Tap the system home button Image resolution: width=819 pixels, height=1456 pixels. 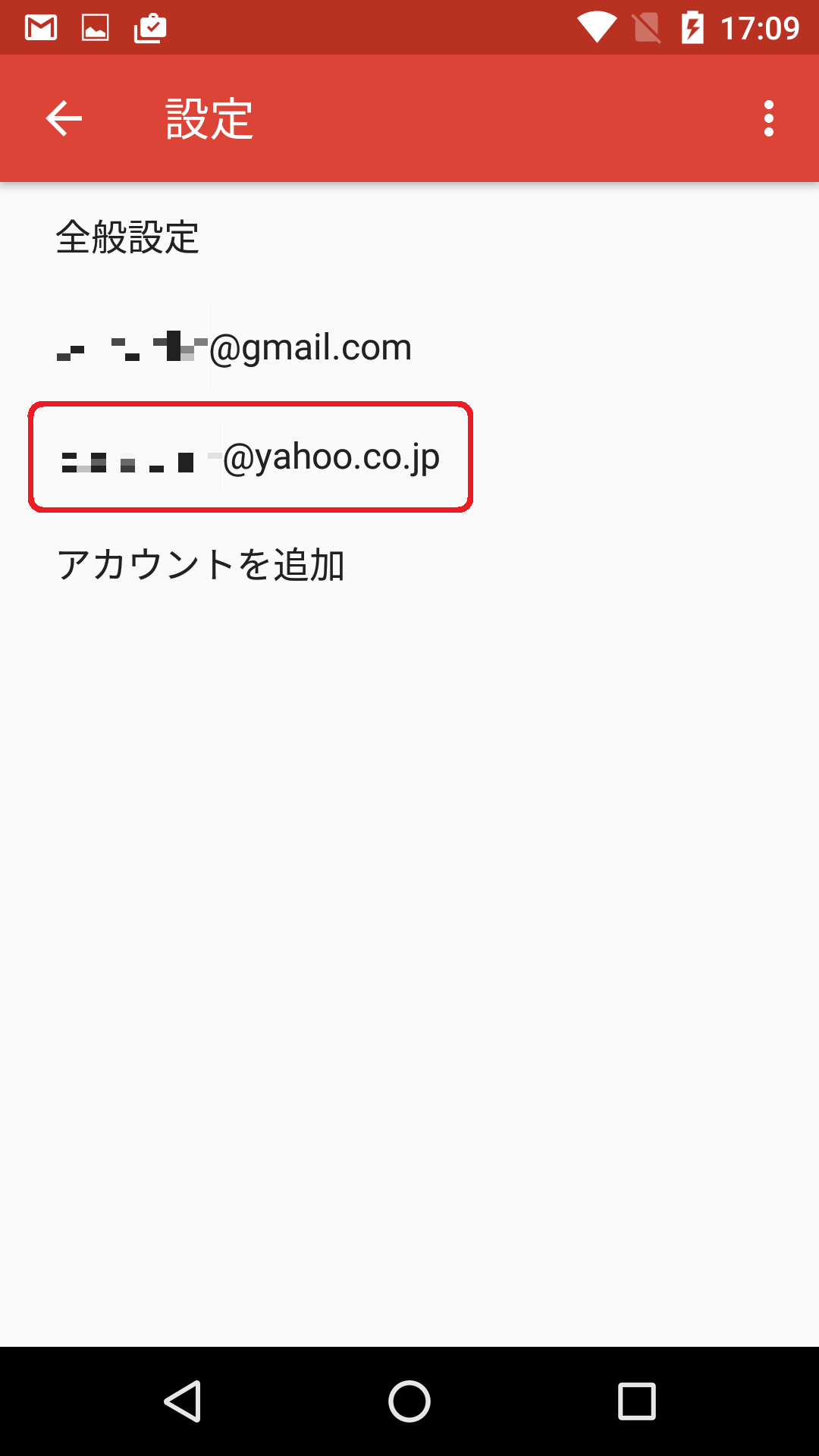coord(409,1401)
